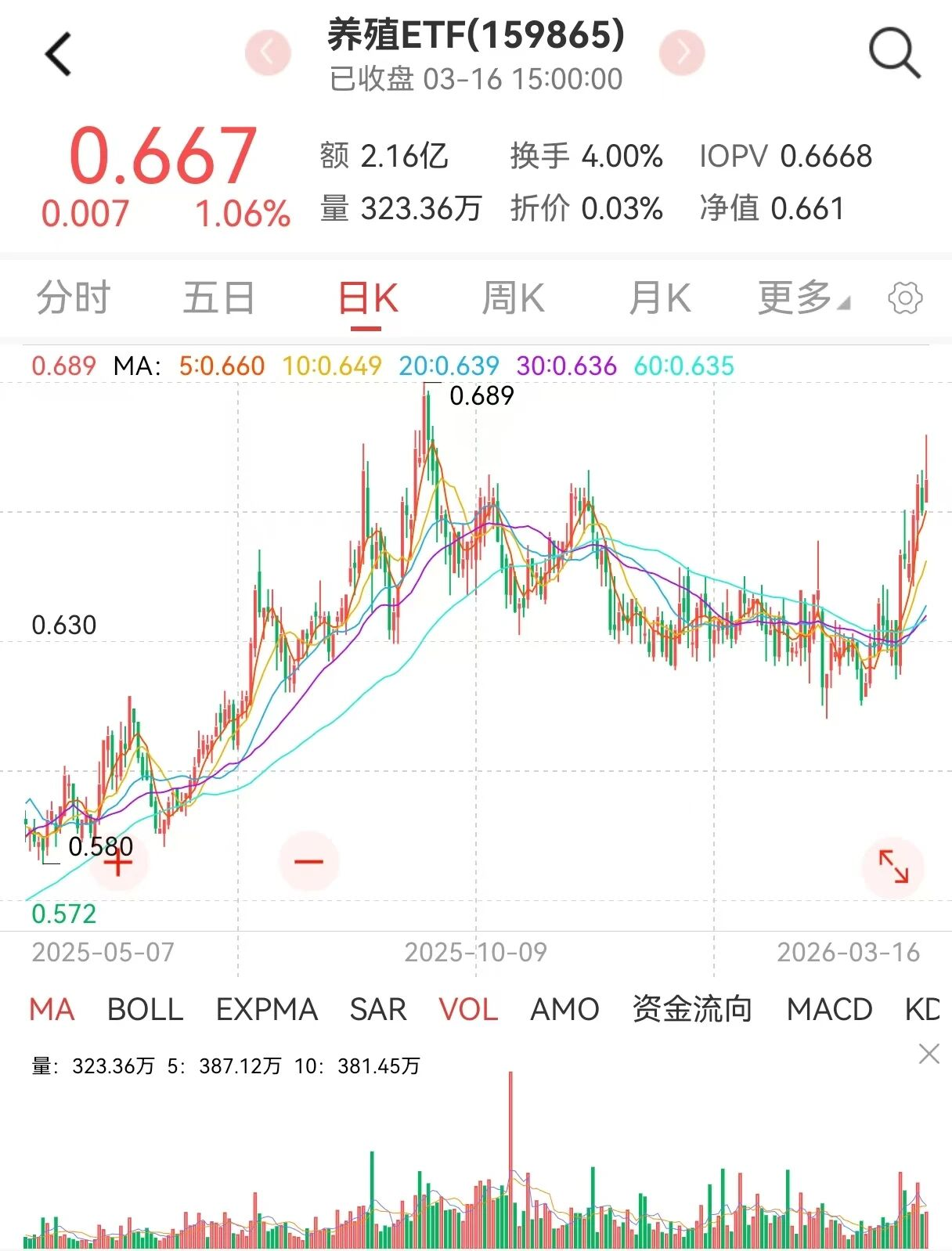Go back to the previous screen
This screenshot has width=952, height=1251.
[59, 55]
